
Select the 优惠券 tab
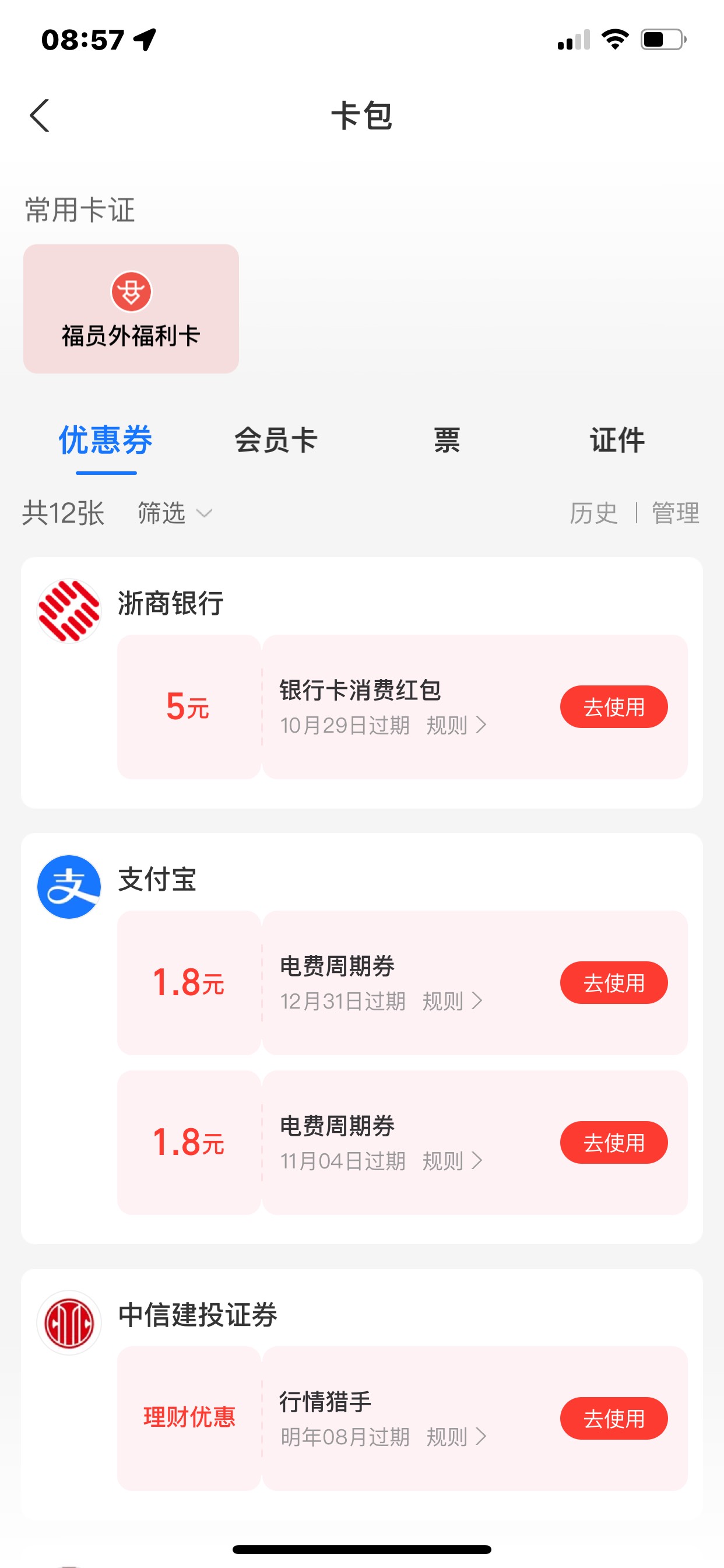(x=106, y=440)
